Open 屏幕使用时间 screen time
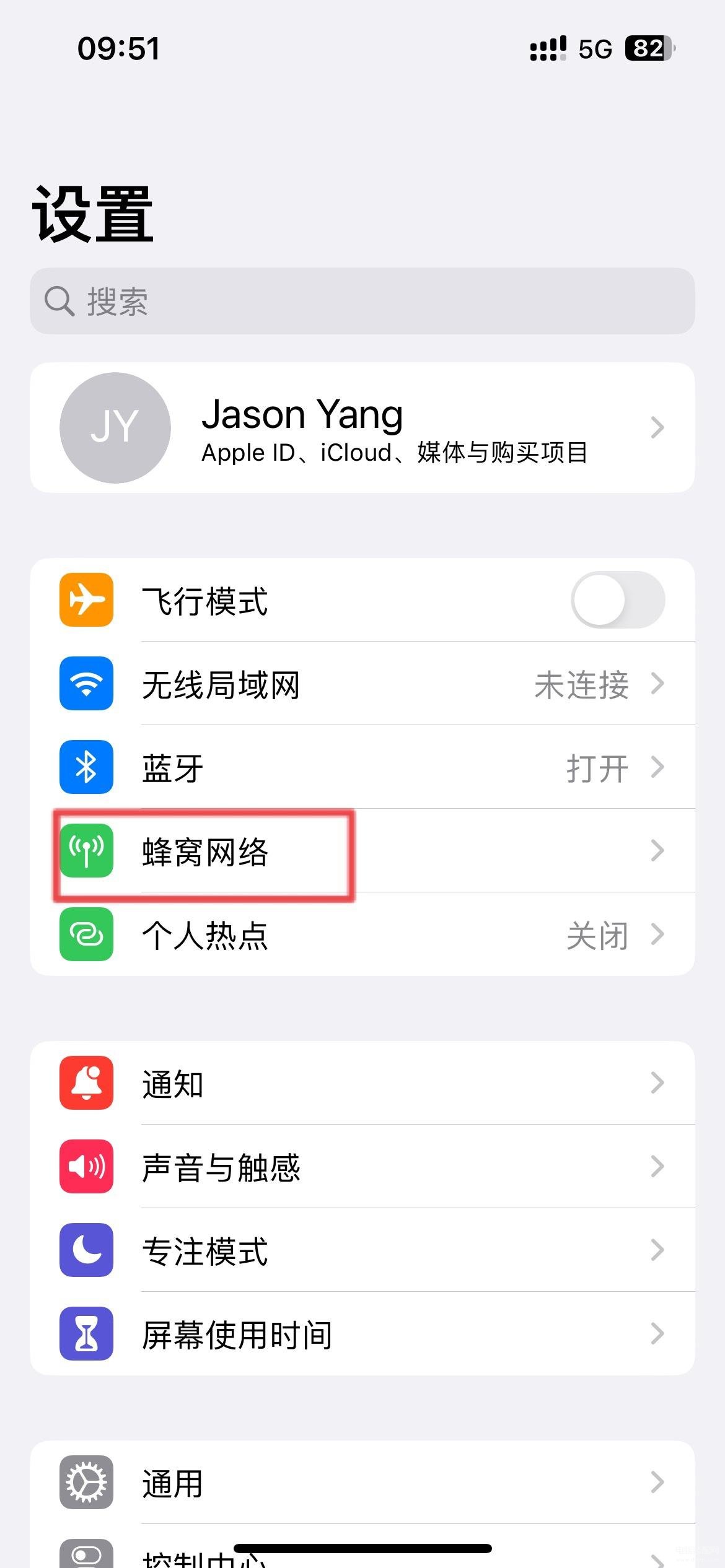725x1568 pixels. (x=362, y=1333)
